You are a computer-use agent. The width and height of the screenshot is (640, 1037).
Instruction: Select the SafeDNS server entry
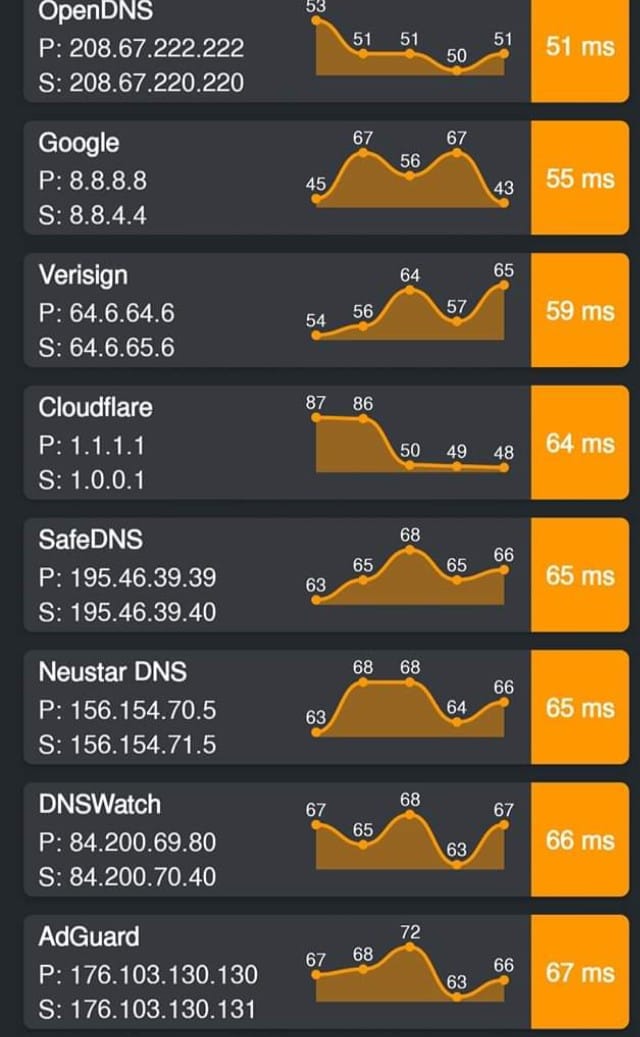(326, 575)
